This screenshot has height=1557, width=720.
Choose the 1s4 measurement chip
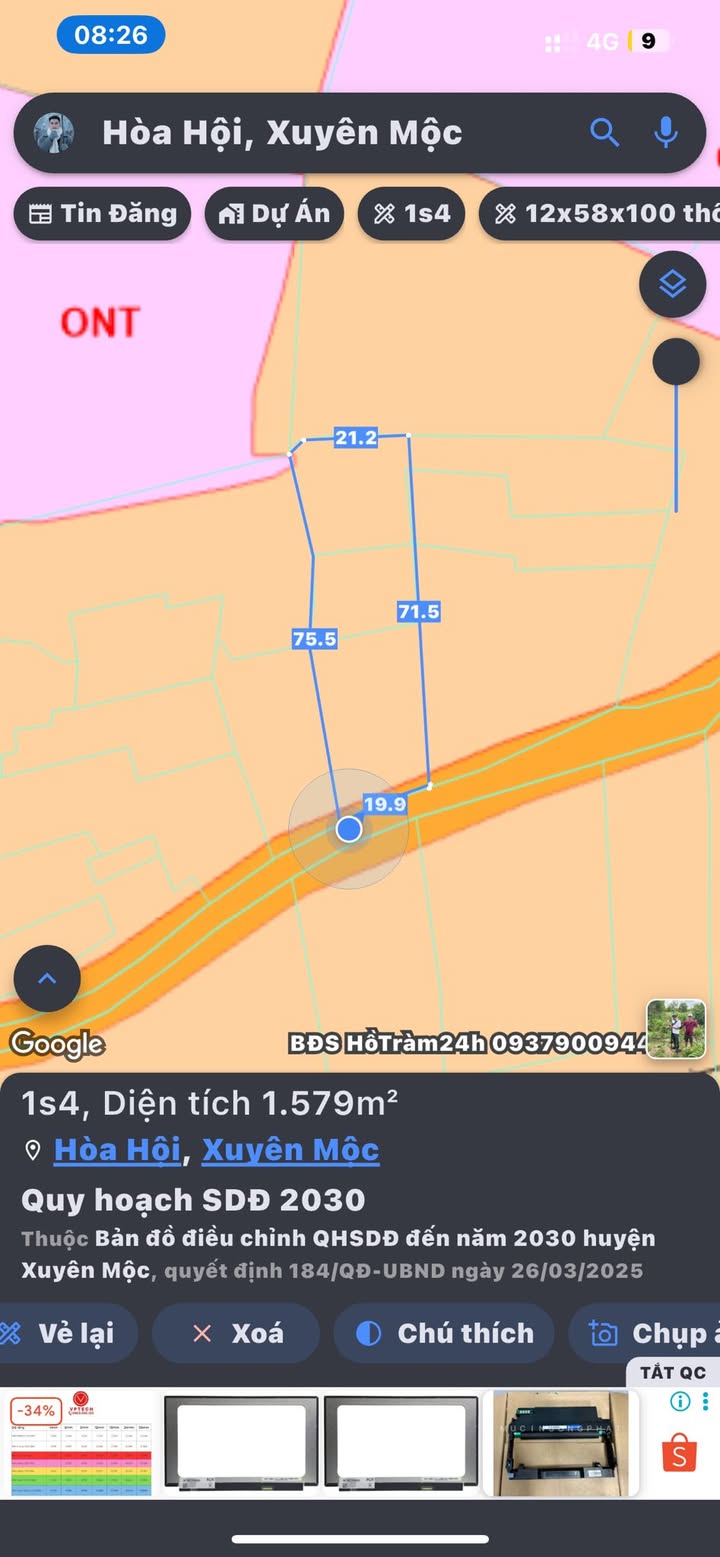tap(411, 213)
